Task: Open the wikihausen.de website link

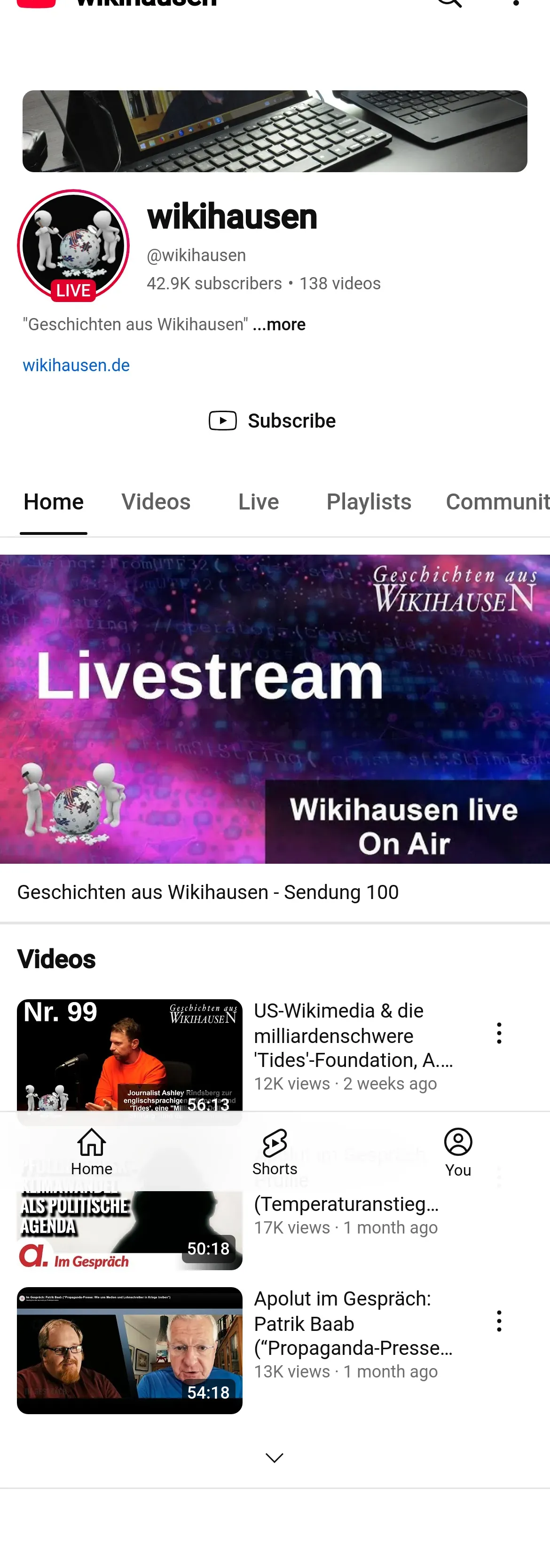Action: pyautogui.click(x=76, y=365)
